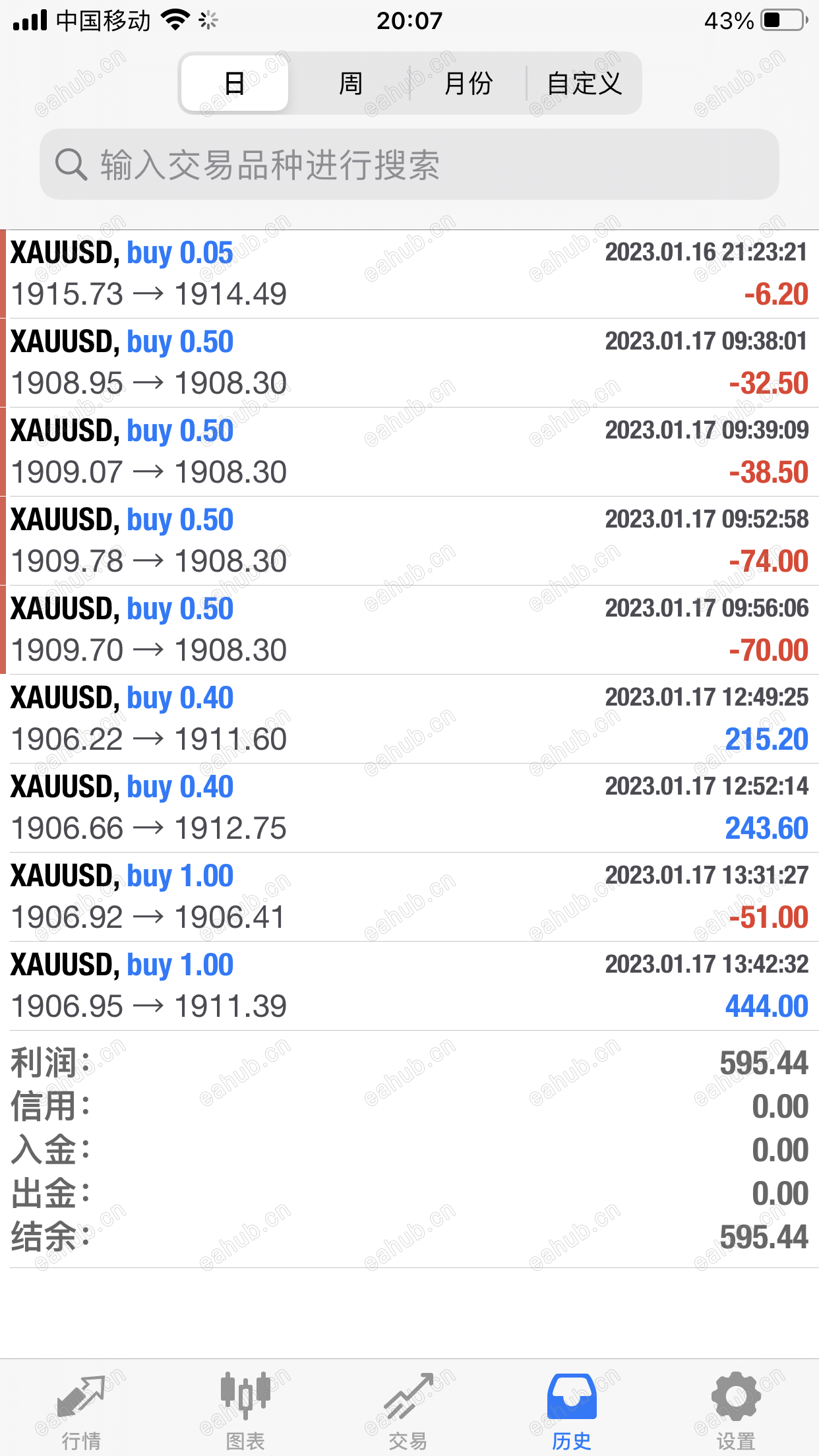Switch to the 月份 (month) period

468,83
